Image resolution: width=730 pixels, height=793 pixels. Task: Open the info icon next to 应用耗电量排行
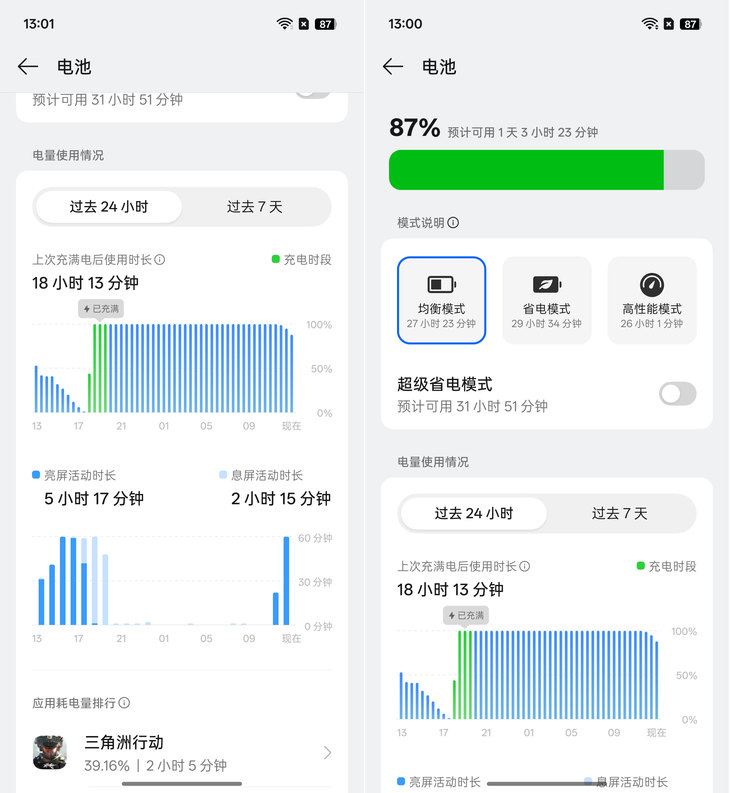coord(124,703)
